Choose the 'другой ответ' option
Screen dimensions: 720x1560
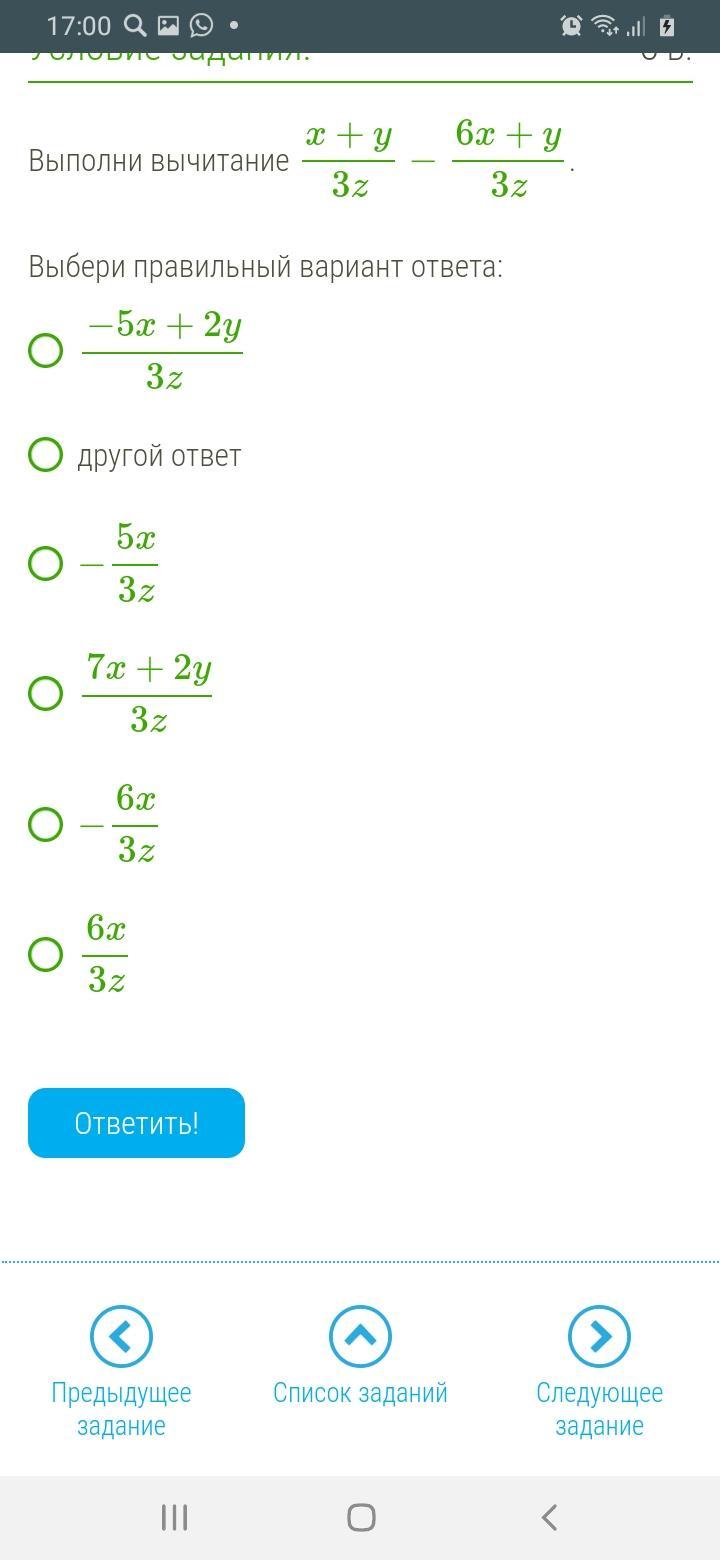point(45,455)
